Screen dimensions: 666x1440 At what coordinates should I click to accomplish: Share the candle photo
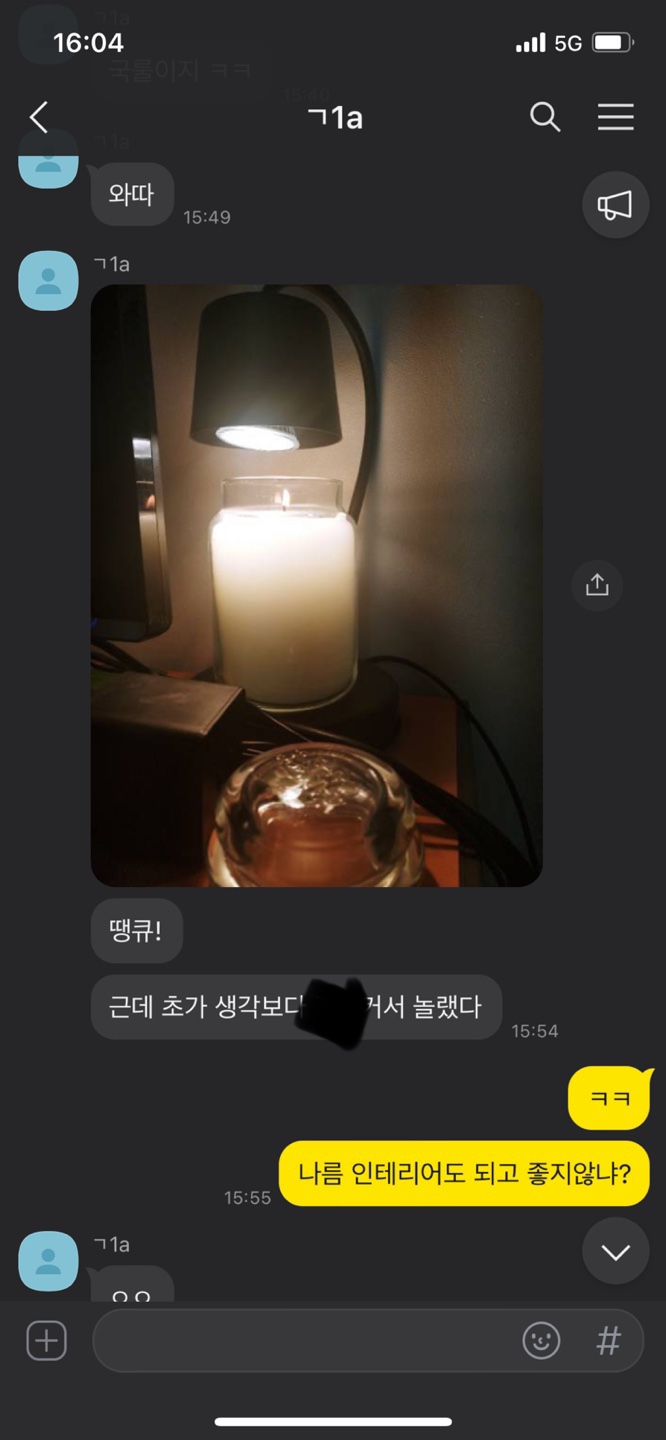597,585
